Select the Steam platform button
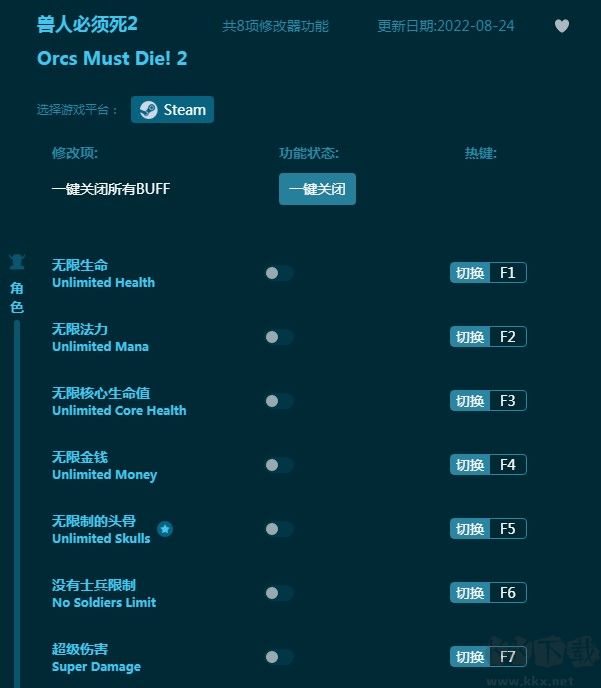This screenshot has width=601, height=688. point(172,110)
